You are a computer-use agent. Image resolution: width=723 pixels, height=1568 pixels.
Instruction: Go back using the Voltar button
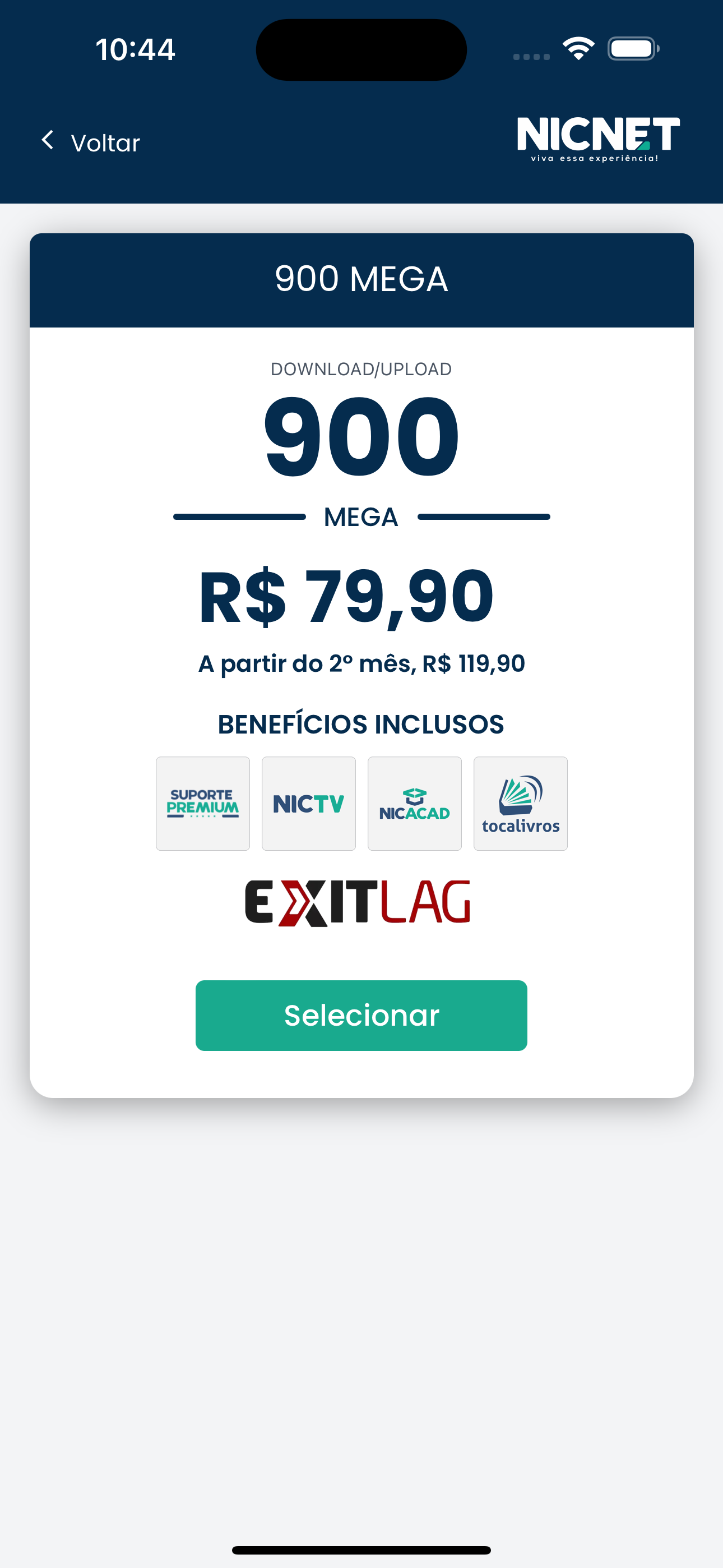pos(91,142)
